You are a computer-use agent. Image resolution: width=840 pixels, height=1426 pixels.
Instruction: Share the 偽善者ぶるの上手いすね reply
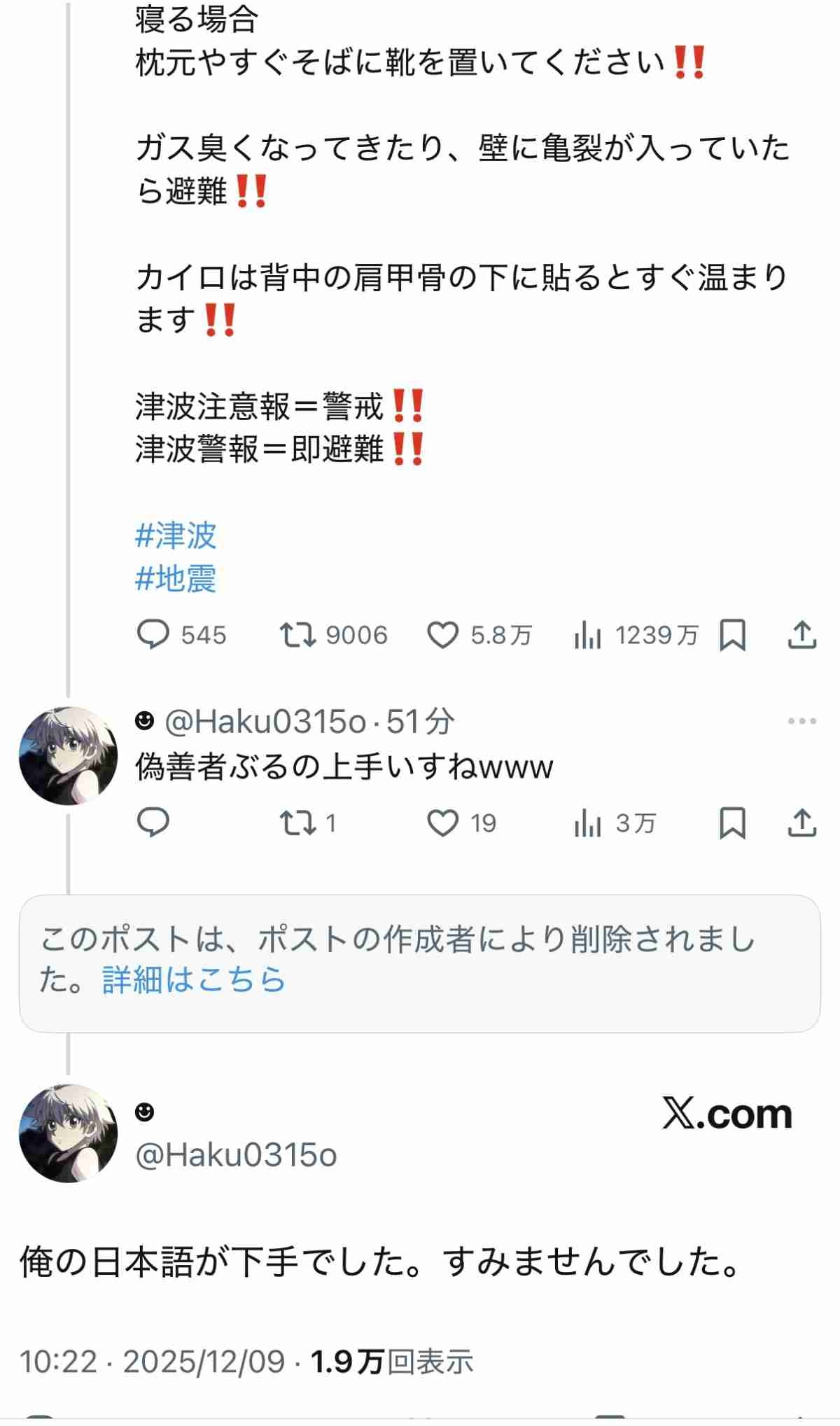point(801,823)
